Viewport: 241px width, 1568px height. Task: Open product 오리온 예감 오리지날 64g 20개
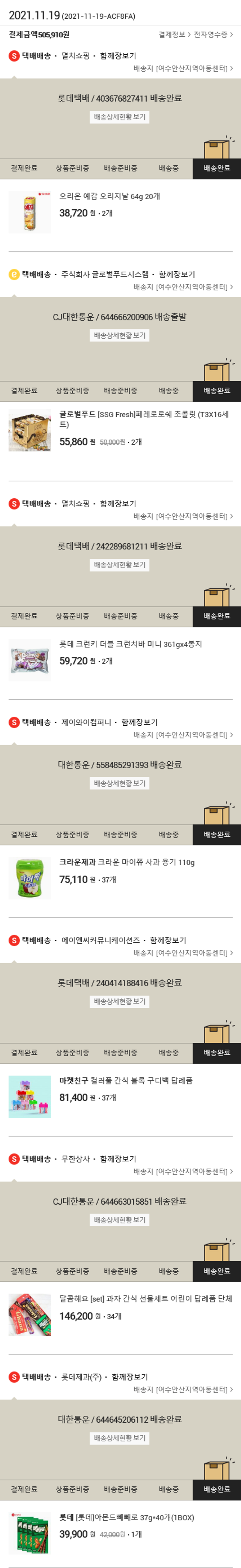click(x=110, y=197)
